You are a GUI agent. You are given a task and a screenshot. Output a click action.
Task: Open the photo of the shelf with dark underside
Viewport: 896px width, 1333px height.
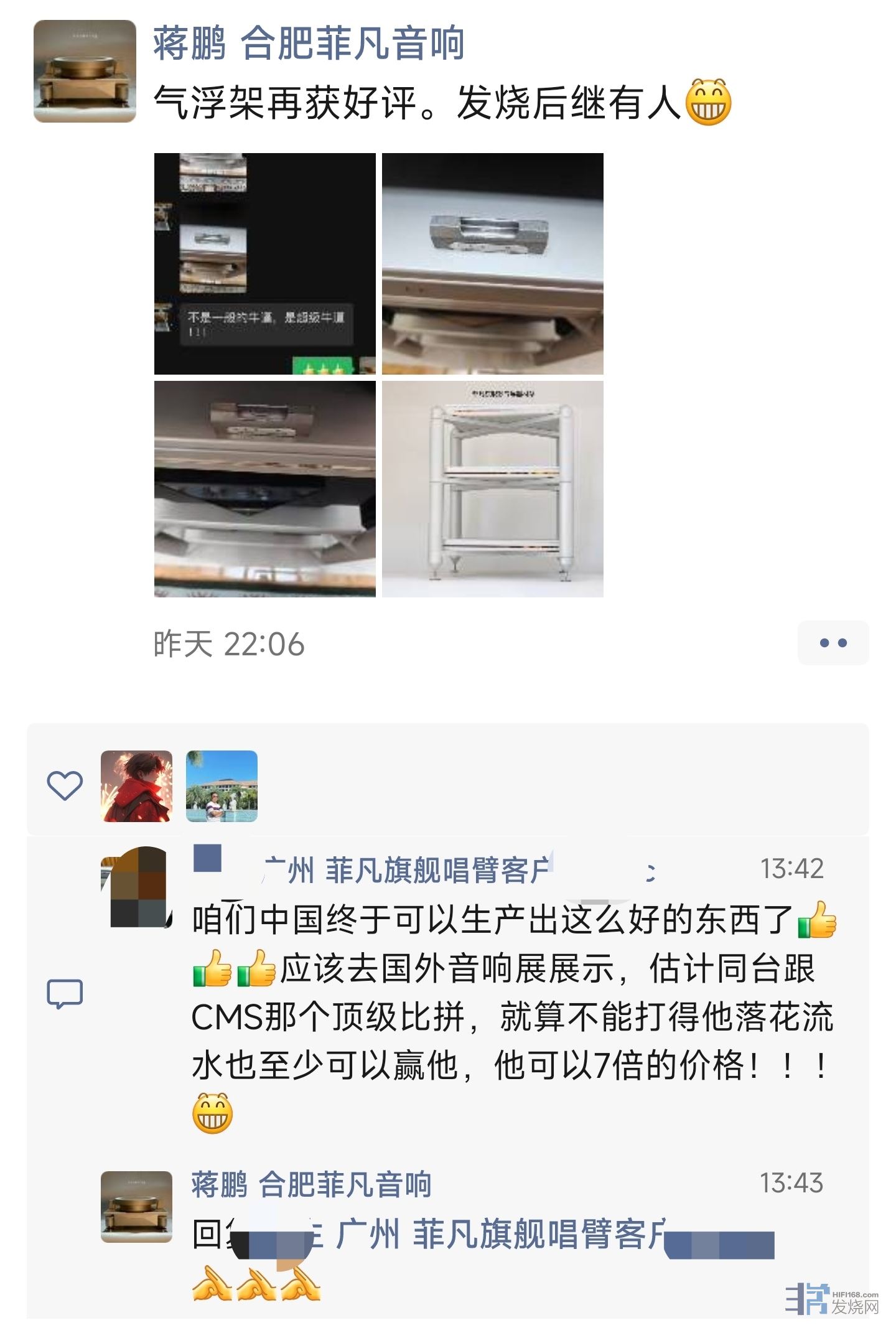click(x=264, y=489)
